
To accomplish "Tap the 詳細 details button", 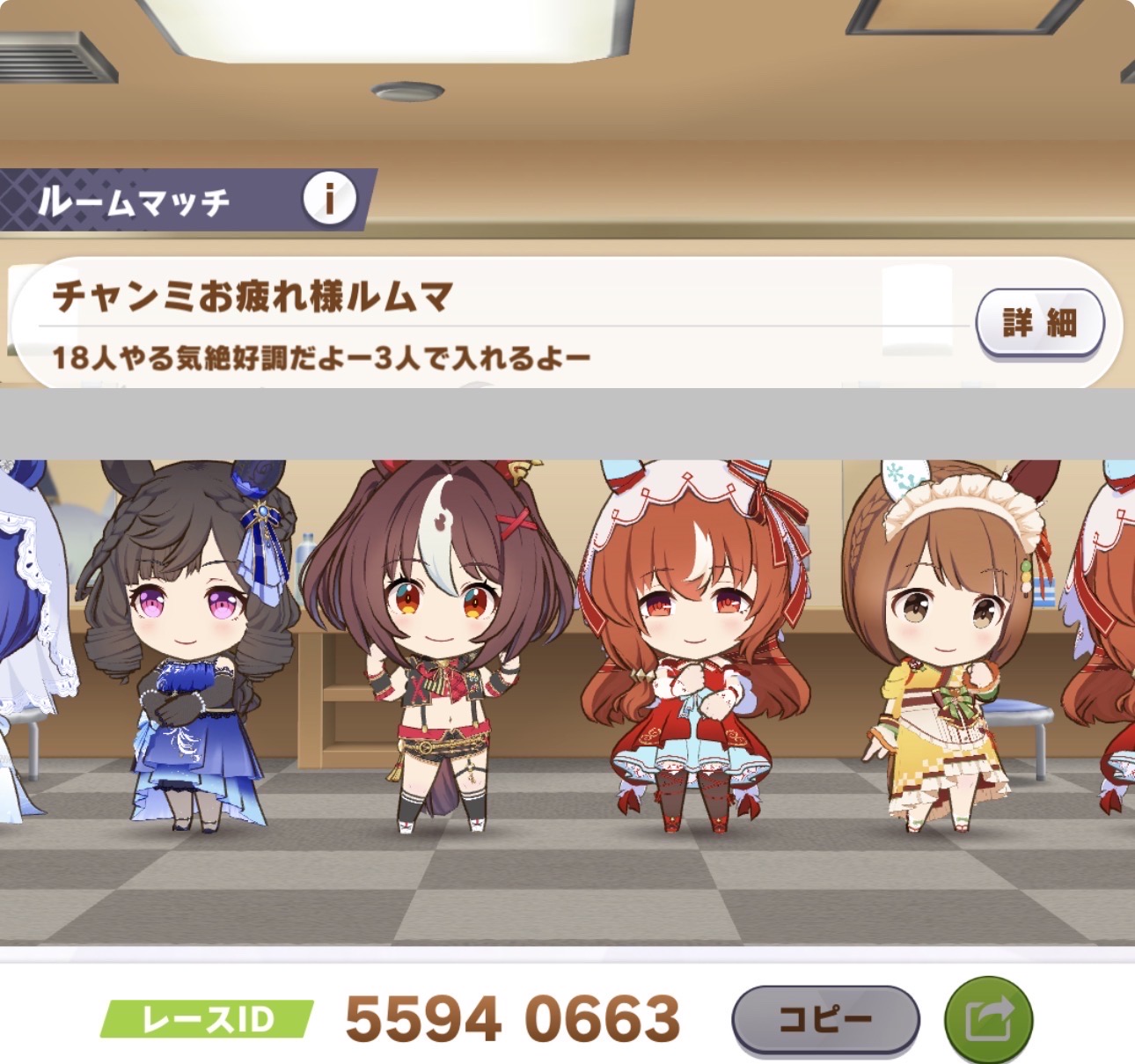I will point(1039,322).
